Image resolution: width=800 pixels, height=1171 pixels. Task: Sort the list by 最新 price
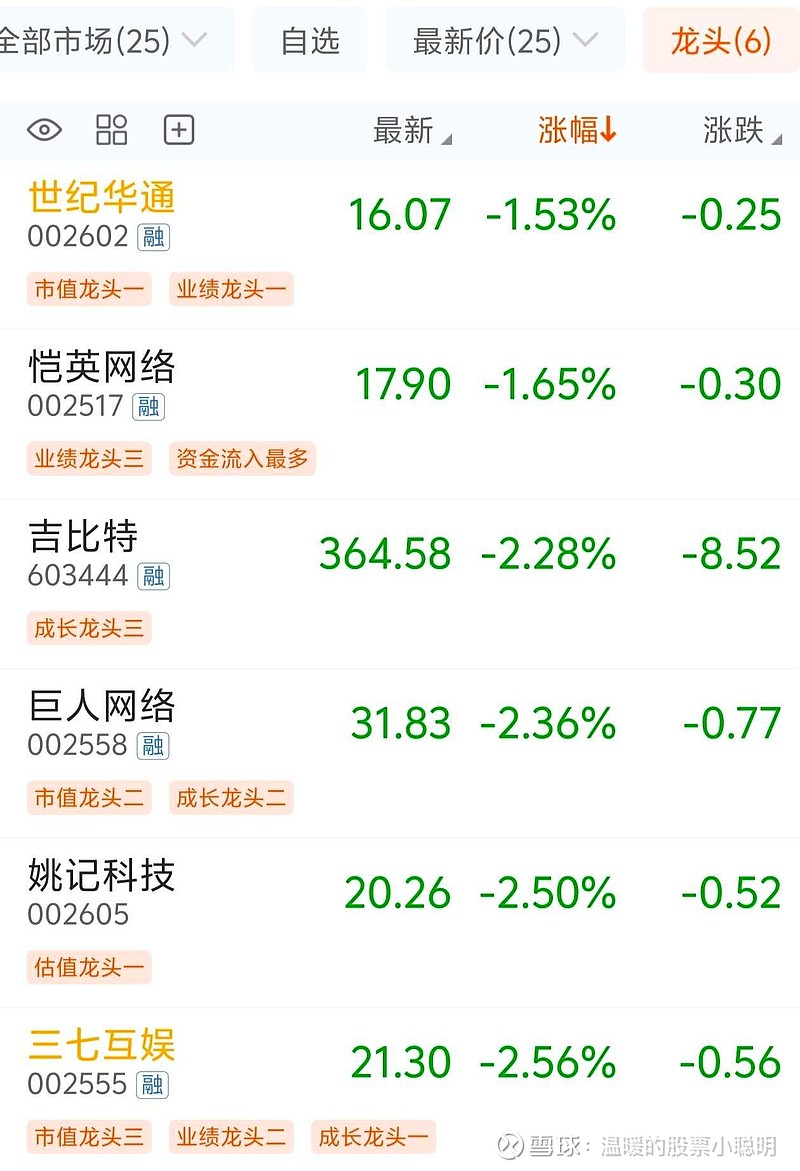[x=410, y=131]
